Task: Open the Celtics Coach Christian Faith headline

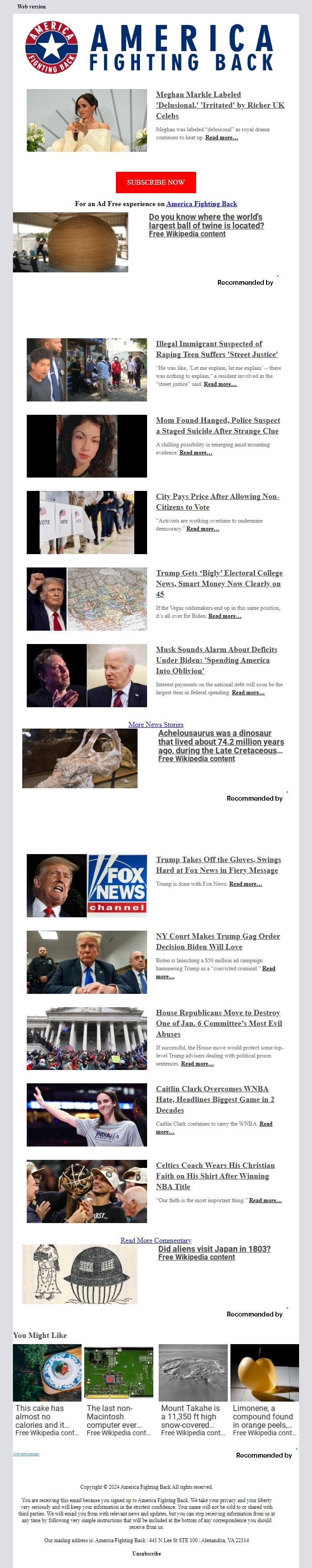Action: point(214,1176)
